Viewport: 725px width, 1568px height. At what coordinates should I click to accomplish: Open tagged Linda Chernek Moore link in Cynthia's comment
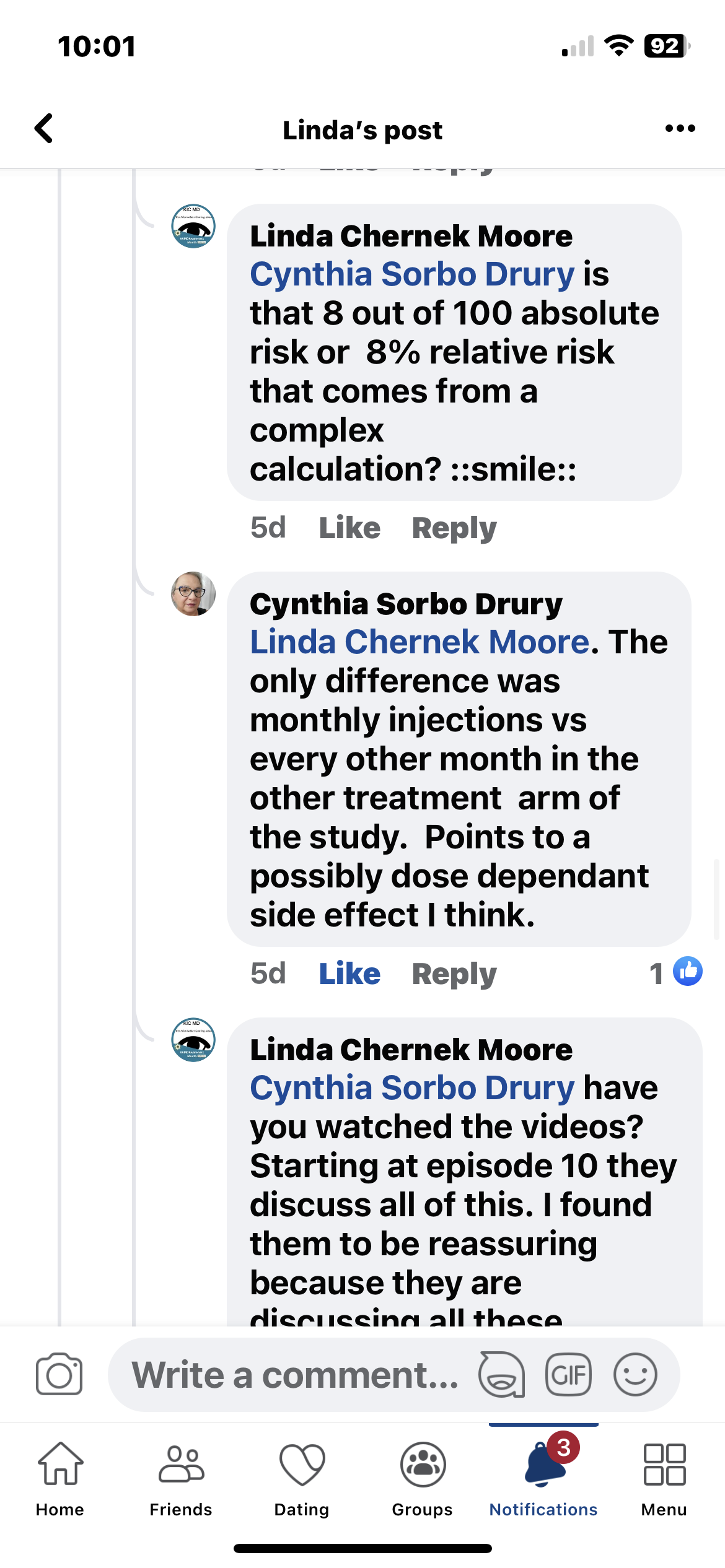point(420,642)
